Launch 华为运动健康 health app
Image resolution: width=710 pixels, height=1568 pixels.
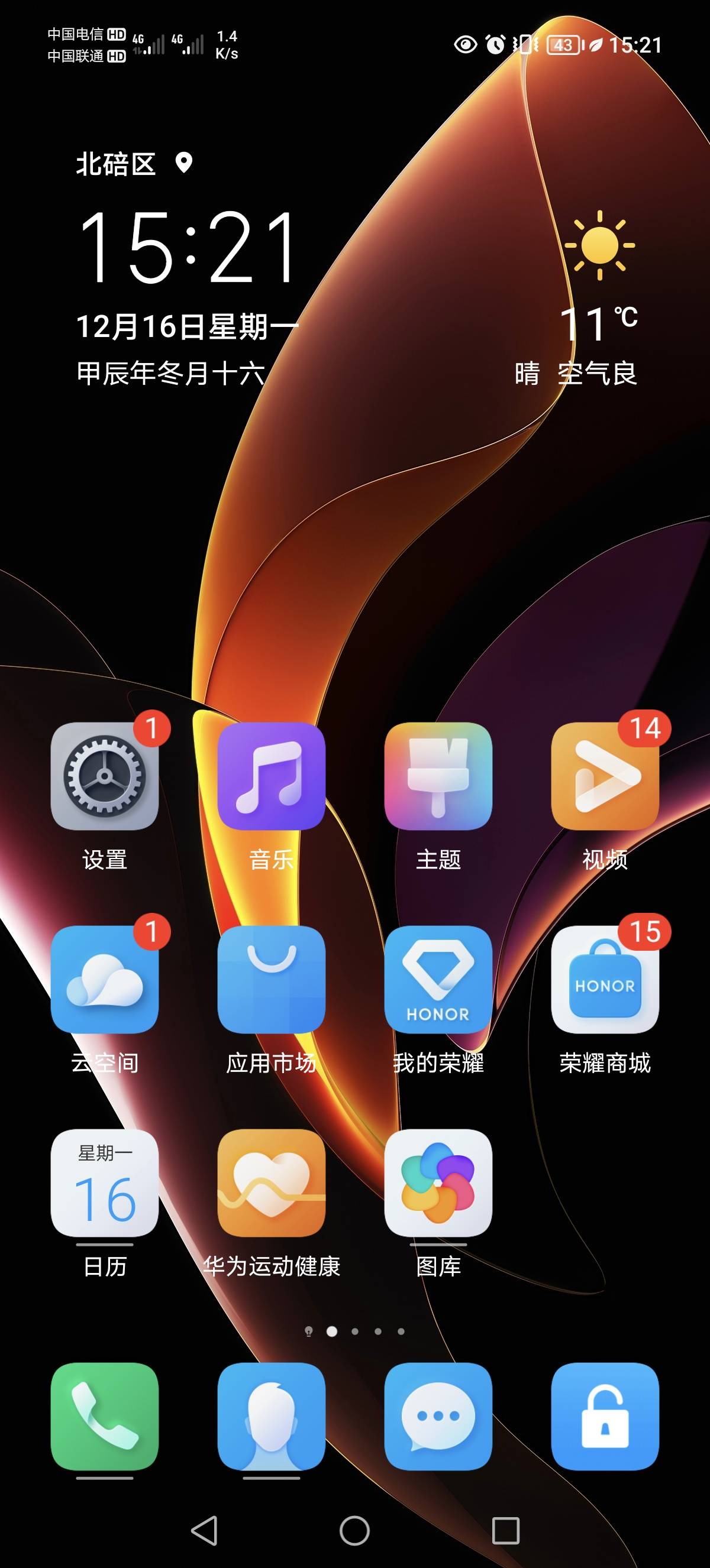pyautogui.click(x=271, y=1183)
